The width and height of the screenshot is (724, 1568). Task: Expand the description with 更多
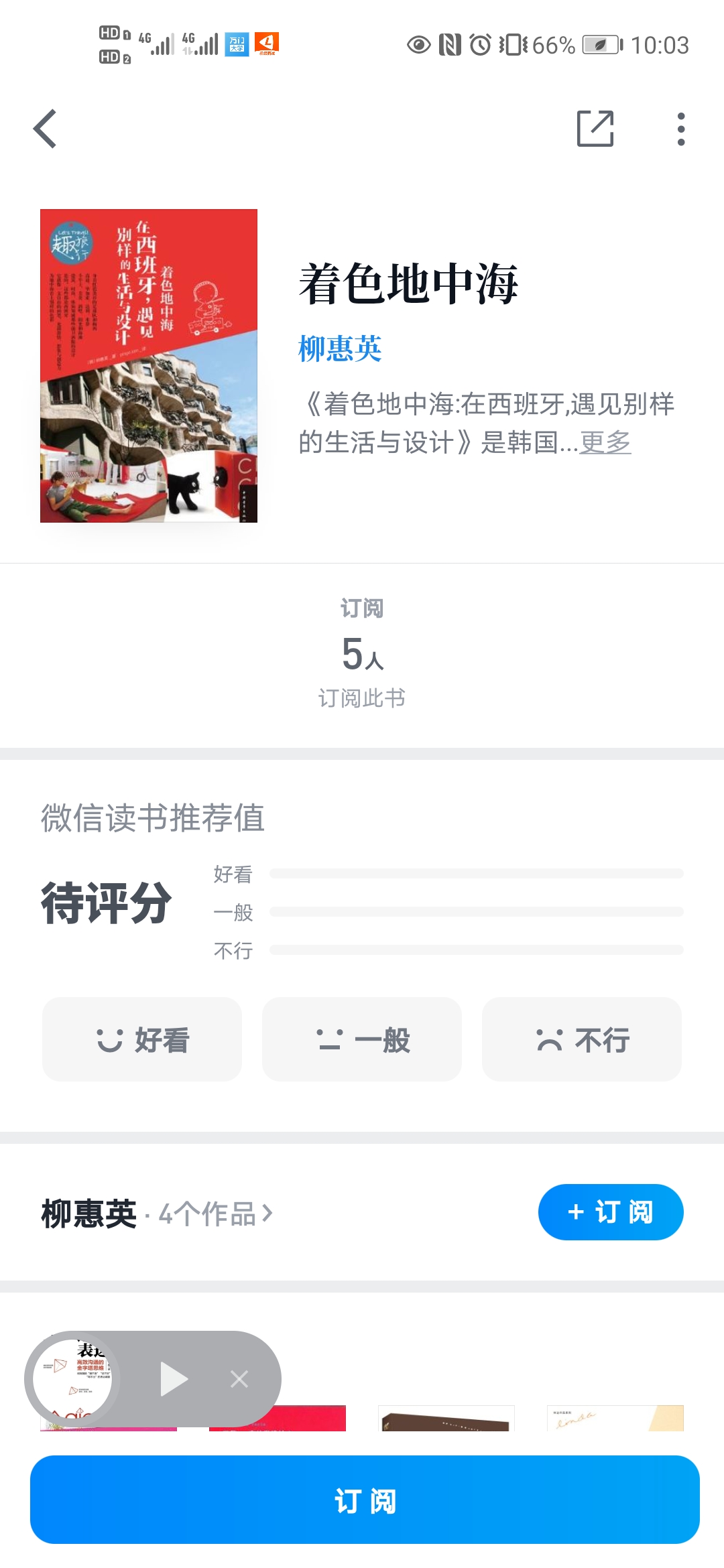pyautogui.click(x=605, y=442)
